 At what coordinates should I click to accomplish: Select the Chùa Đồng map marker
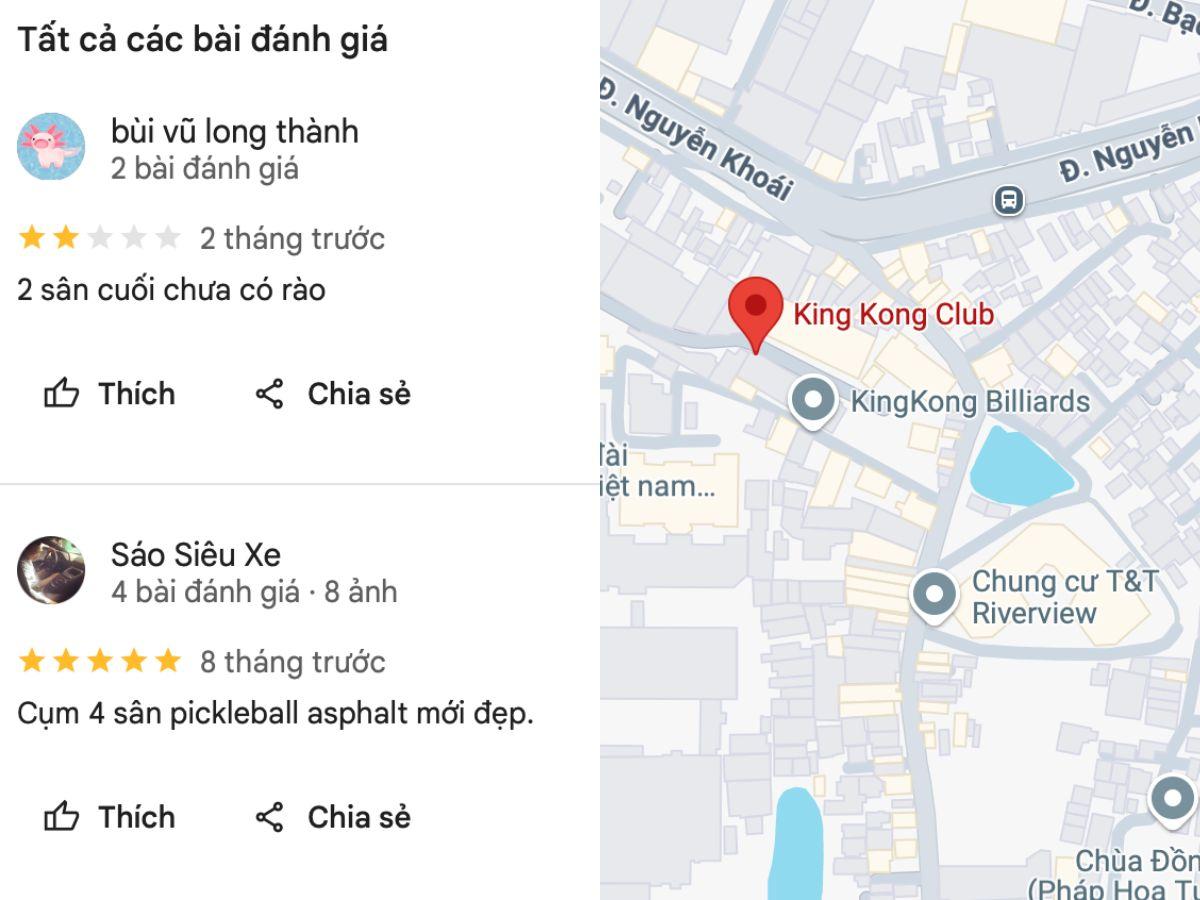tap(1172, 799)
